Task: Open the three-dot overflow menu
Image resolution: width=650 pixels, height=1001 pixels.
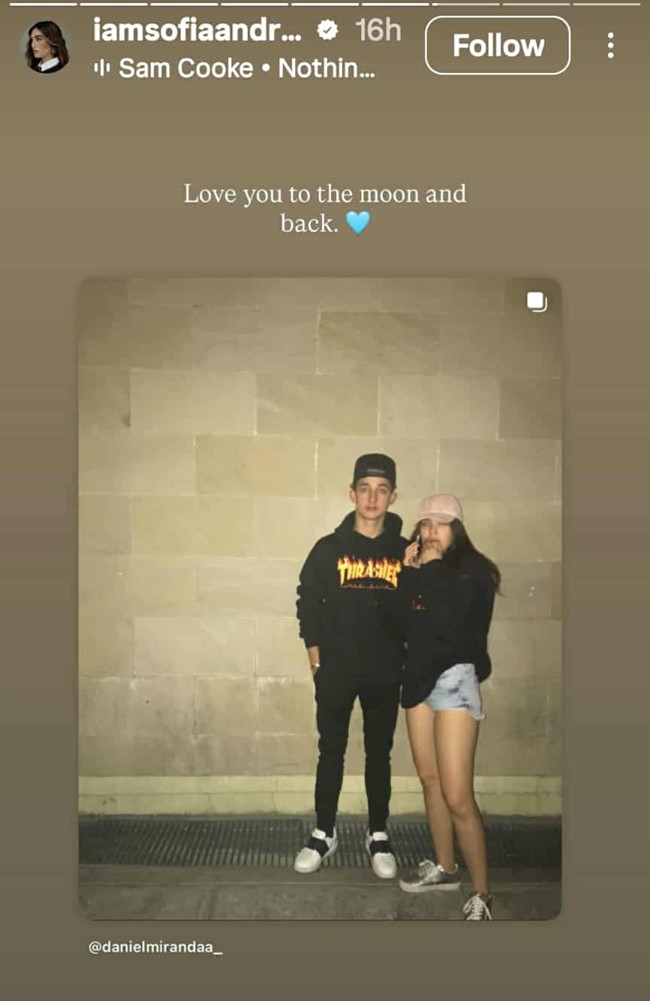Action: click(x=610, y=46)
